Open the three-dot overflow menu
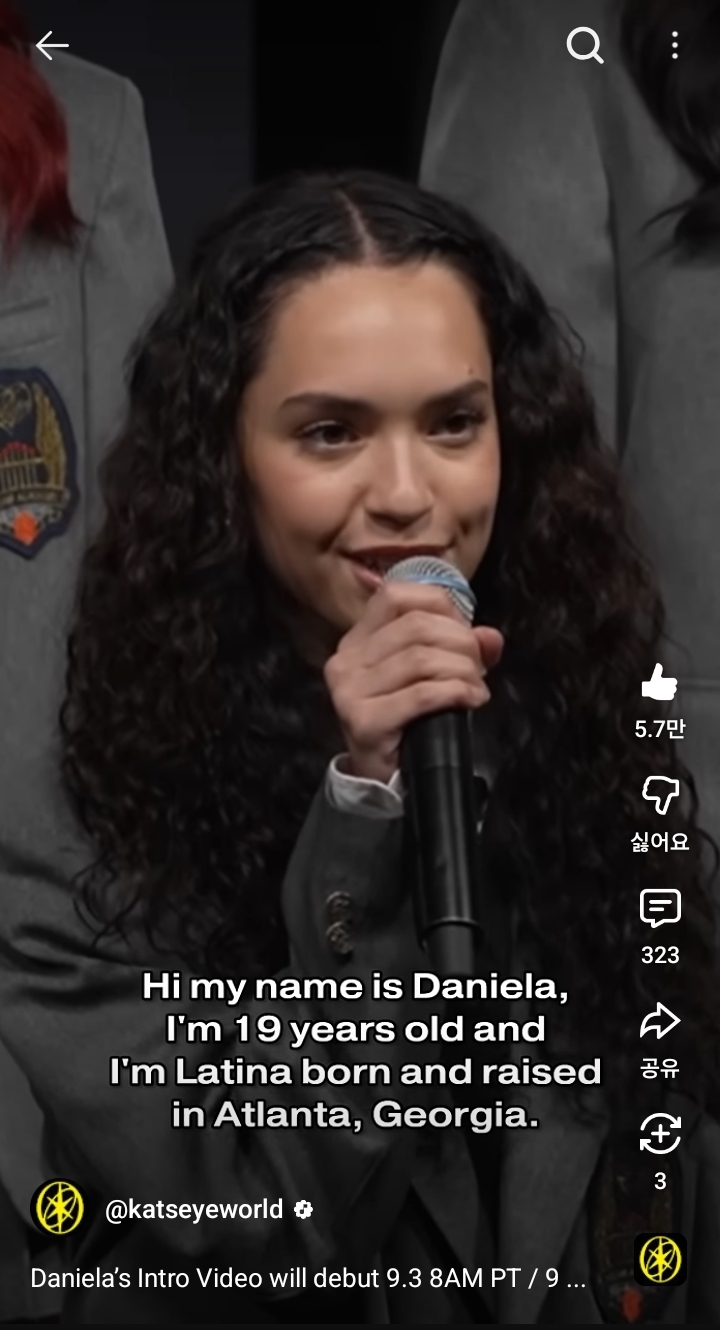The height and width of the screenshot is (1330, 720). [x=675, y=45]
